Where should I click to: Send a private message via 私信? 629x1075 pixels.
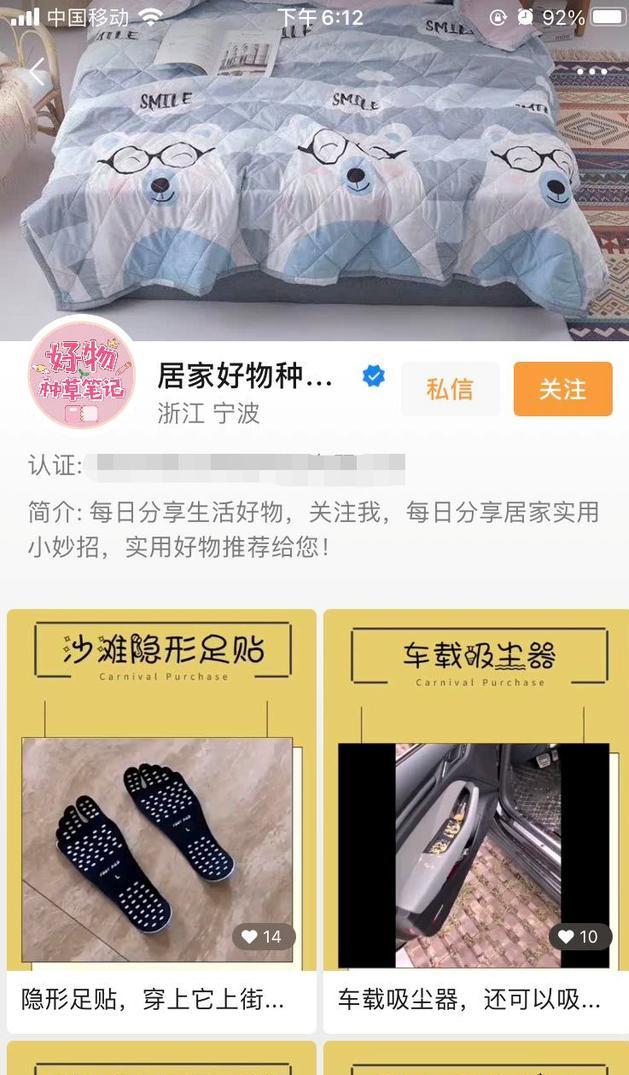pyautogui.click(x=450, y=389)
